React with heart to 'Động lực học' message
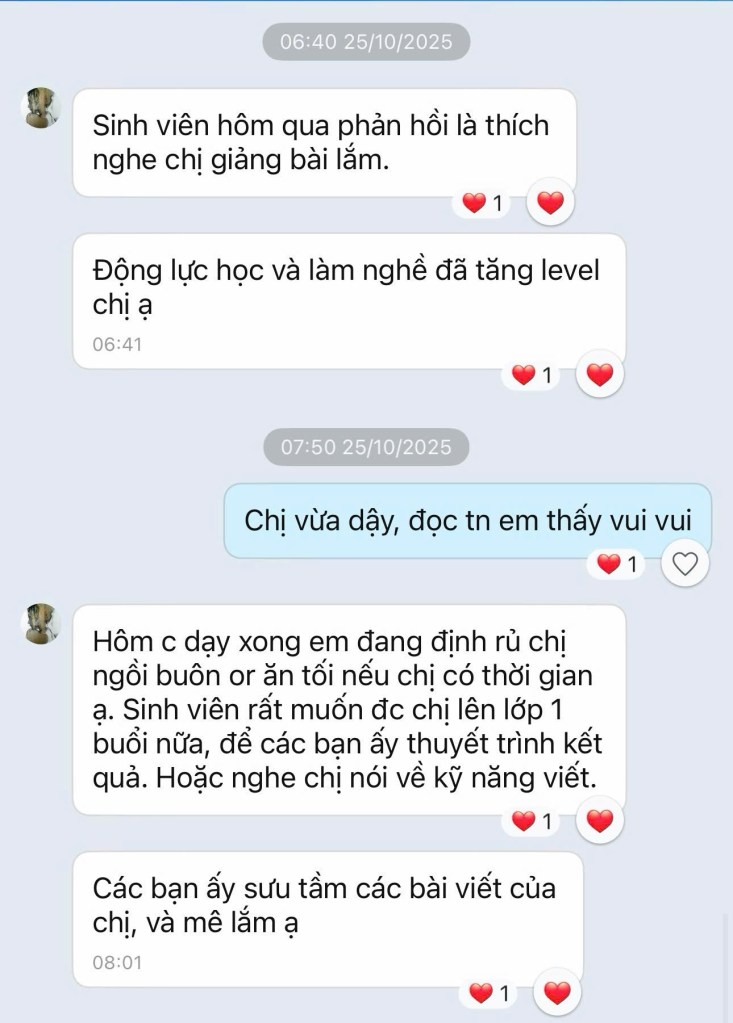This screenshot has width=733, height=1023. tap(599, 375)
